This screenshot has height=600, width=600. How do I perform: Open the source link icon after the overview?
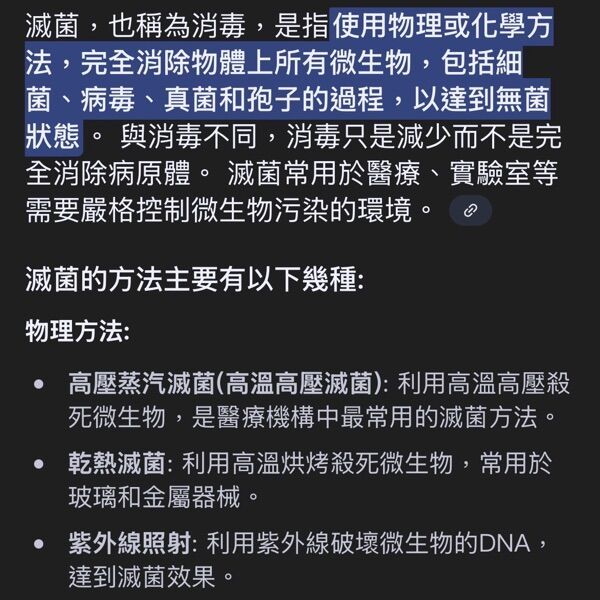470,210
